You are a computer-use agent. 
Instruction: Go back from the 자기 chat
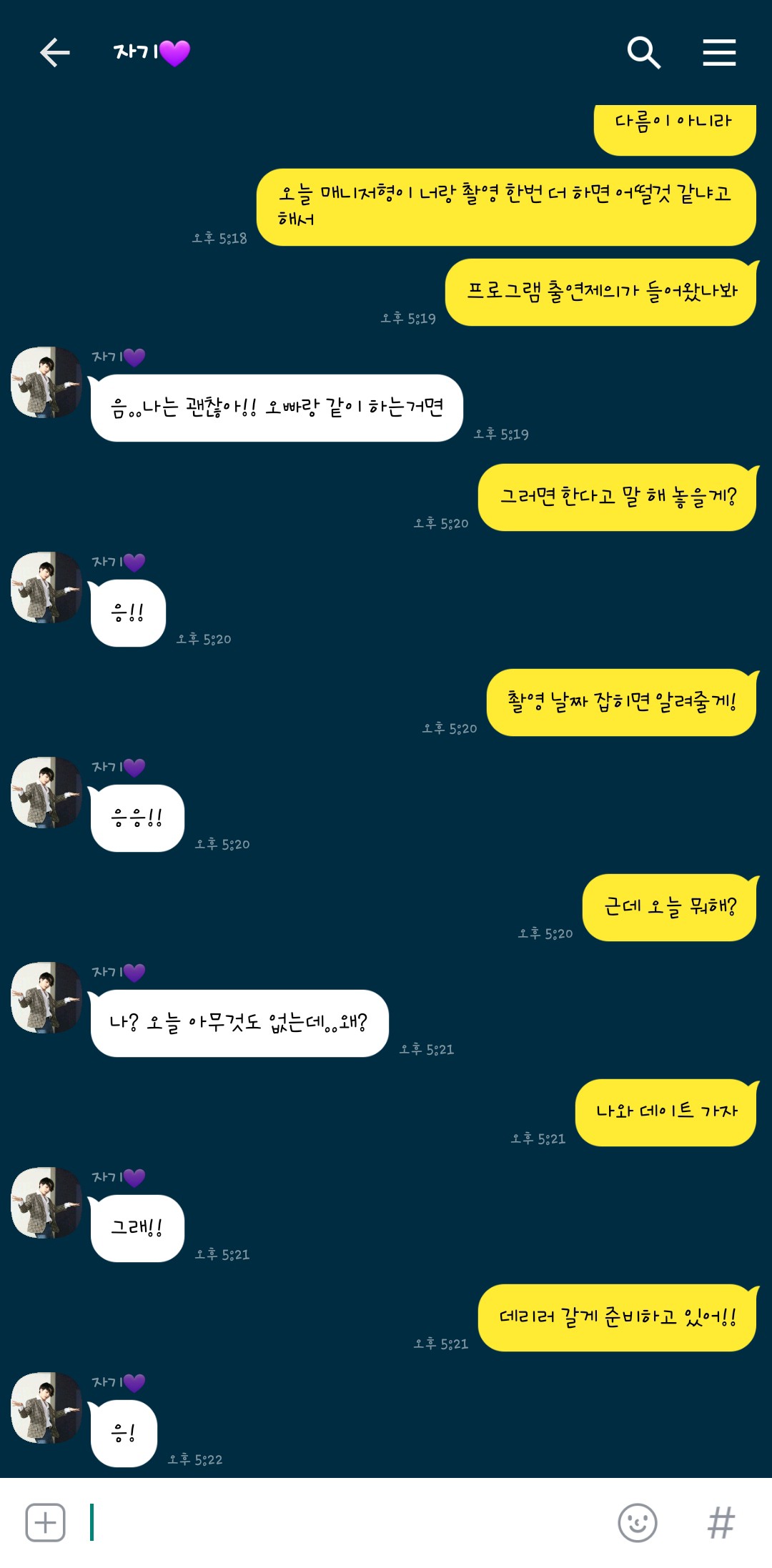coord(54,53)
